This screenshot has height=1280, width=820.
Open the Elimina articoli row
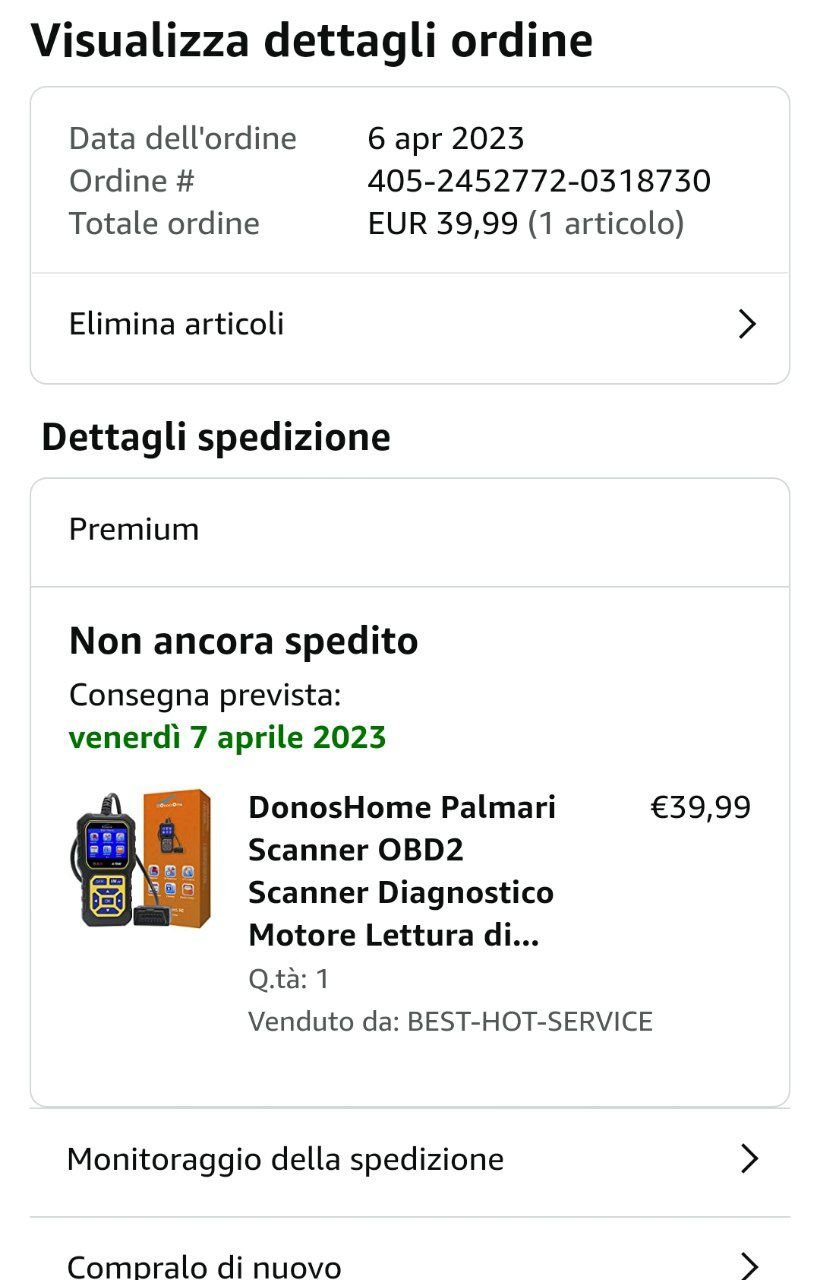[409, 325]
